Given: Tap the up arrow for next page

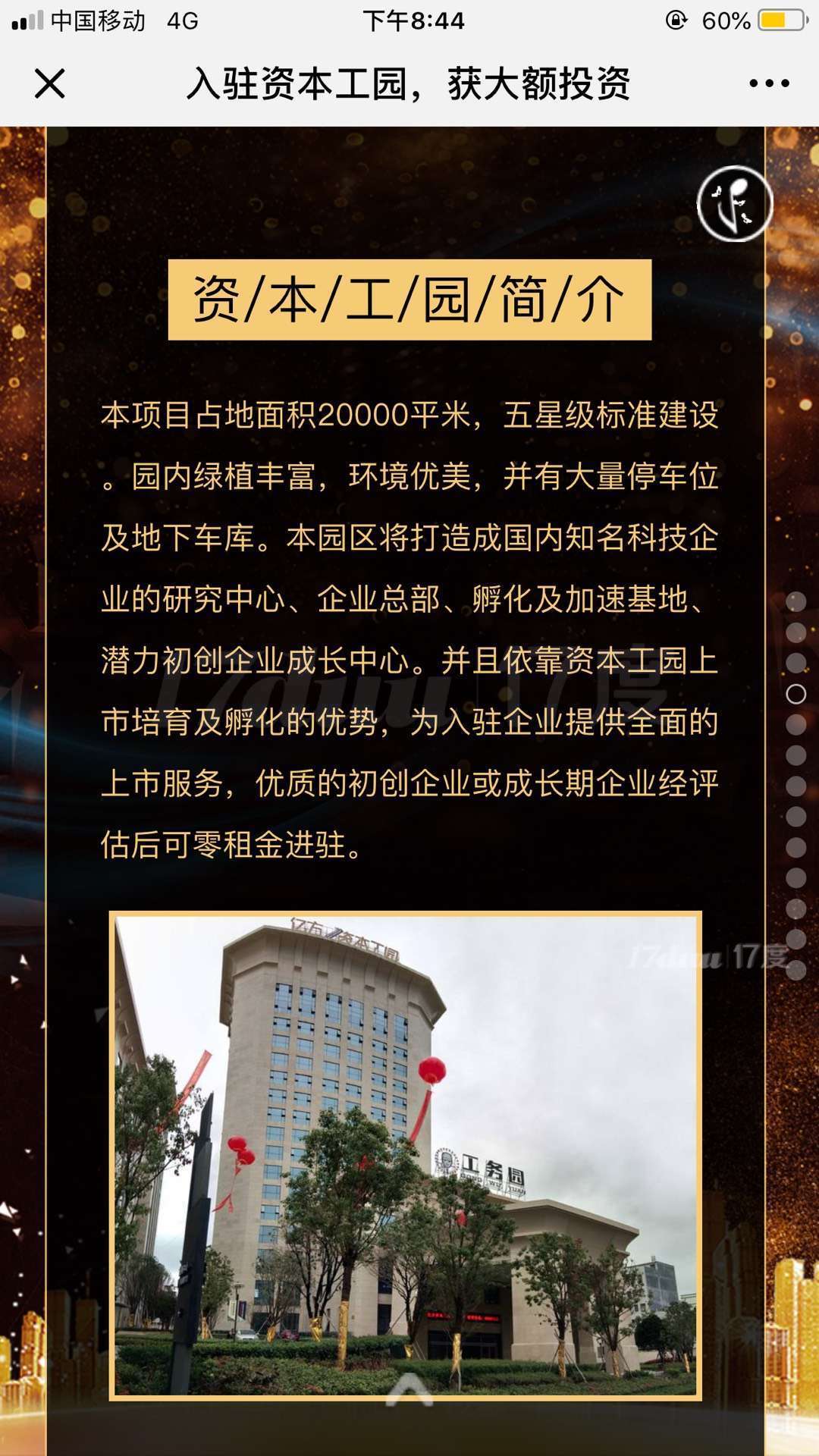Looking at the screenshot, I should pos(409,1389).
